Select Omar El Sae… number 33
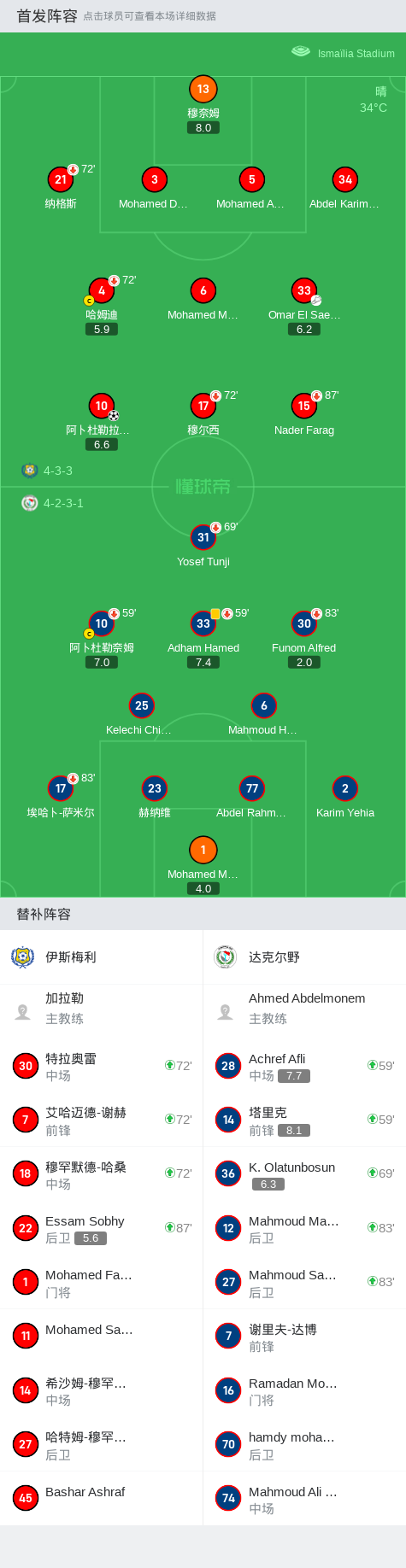The height and width of the screenshot is (1568, 406). click(304, 290)
